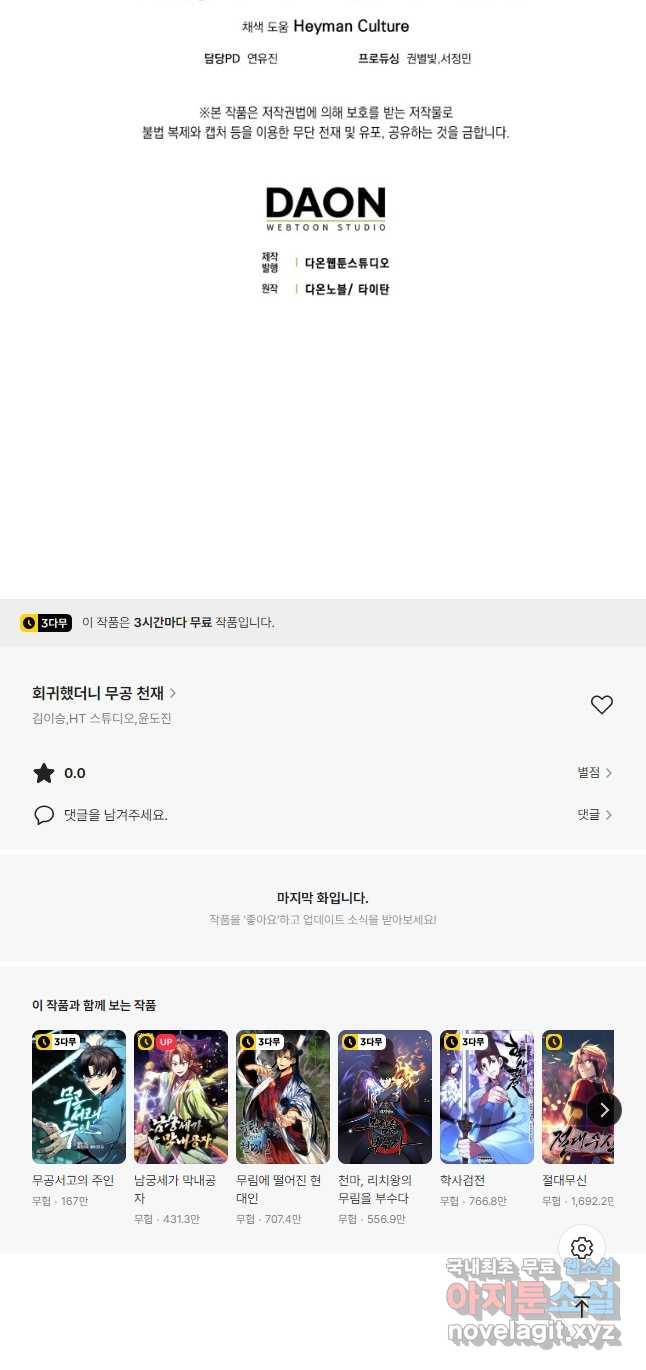Open 천마, 리치왕의 무림을 부수다 webtoon
Screen dimensions: 646x1370
(385, 1097)
